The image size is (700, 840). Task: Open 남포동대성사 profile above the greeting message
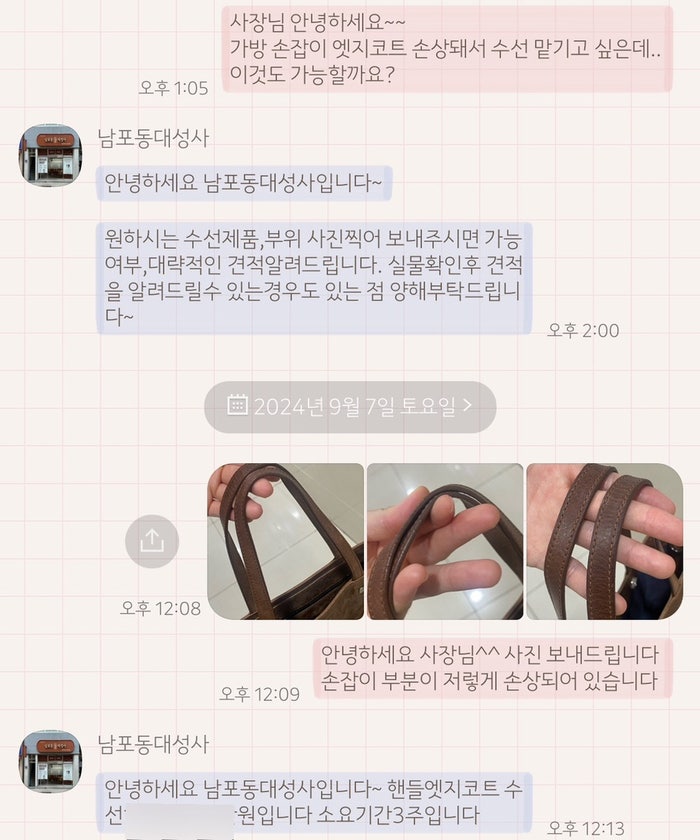50,155
